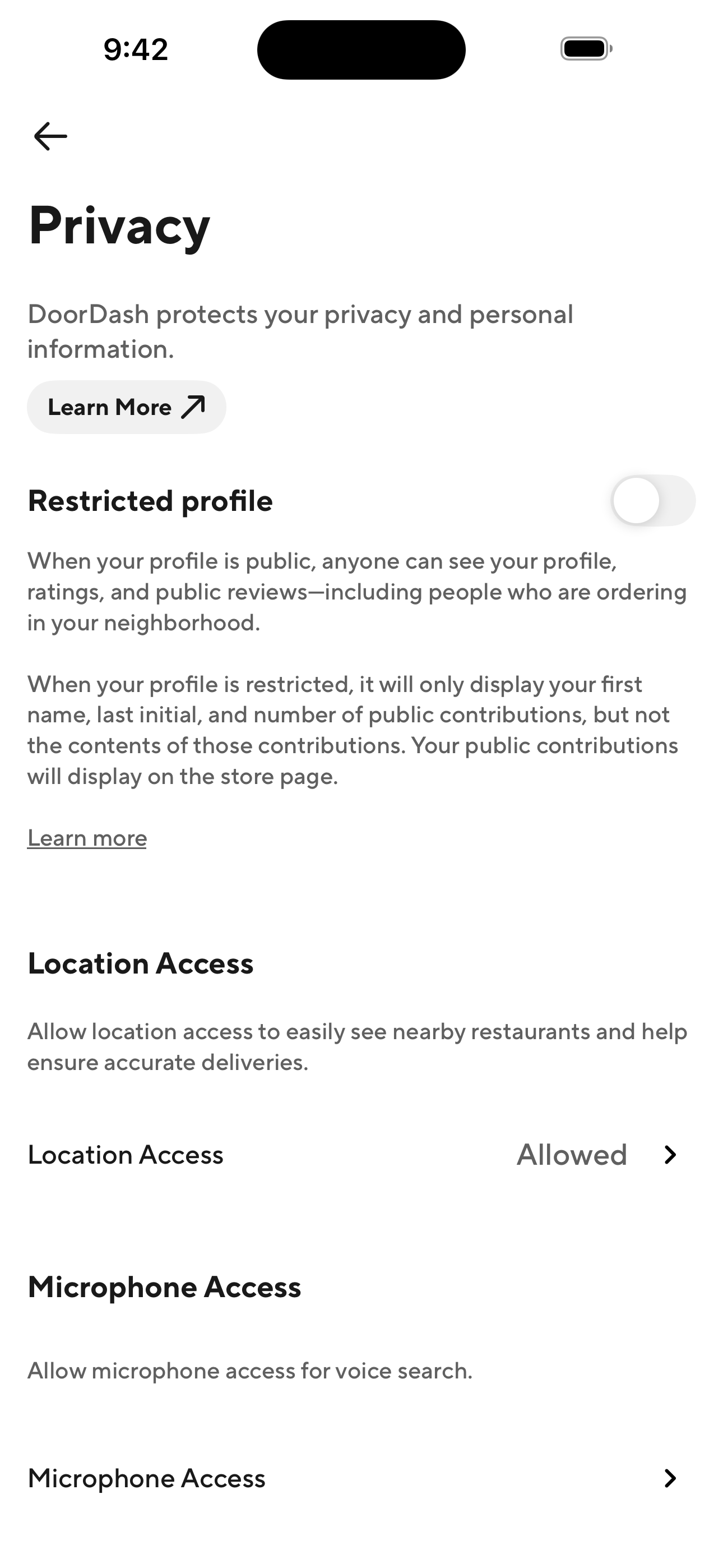This screenshot has height=1568, width=723.
Task: Click the external link arrow on Learn More
Action: pyautogui.click(x=192, y=406)
